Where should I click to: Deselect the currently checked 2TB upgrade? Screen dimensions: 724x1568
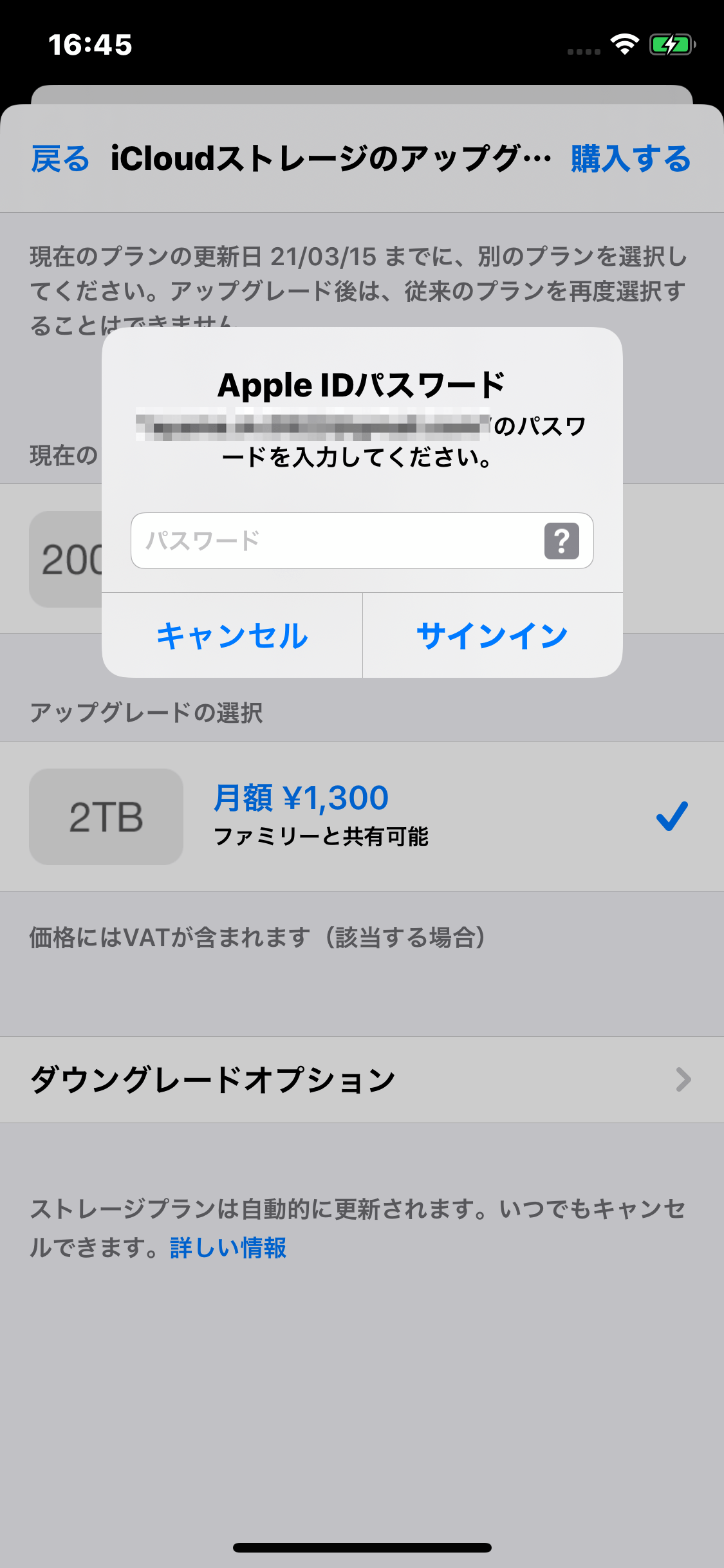point(671,816)
